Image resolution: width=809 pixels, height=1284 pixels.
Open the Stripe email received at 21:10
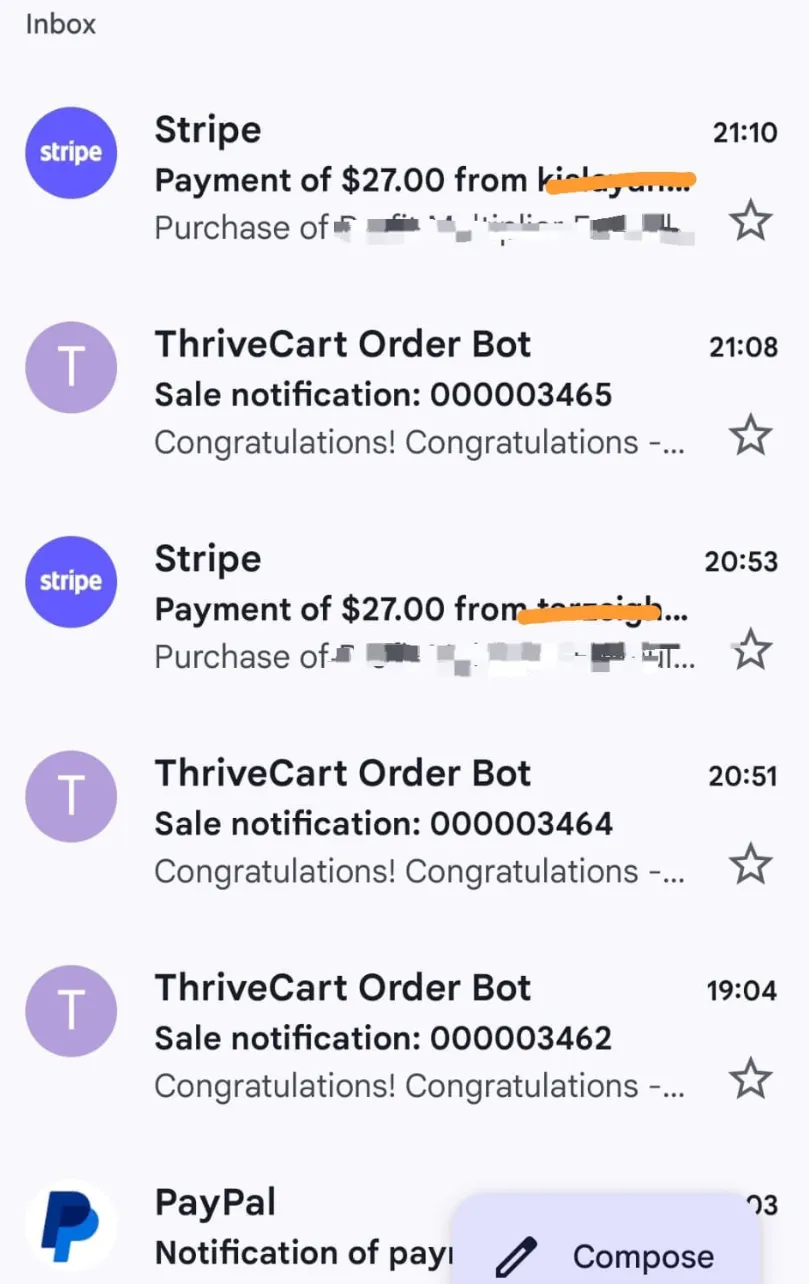click(x=420, y=180)
